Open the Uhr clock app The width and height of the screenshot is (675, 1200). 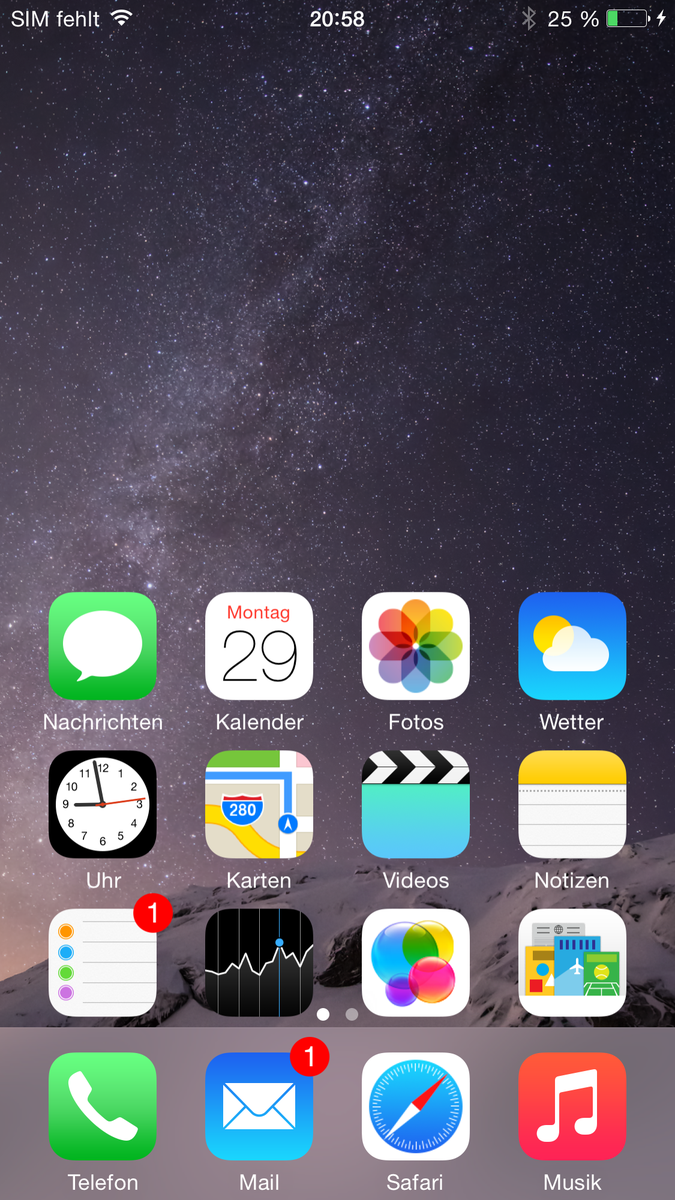click(x=103, y=804)
